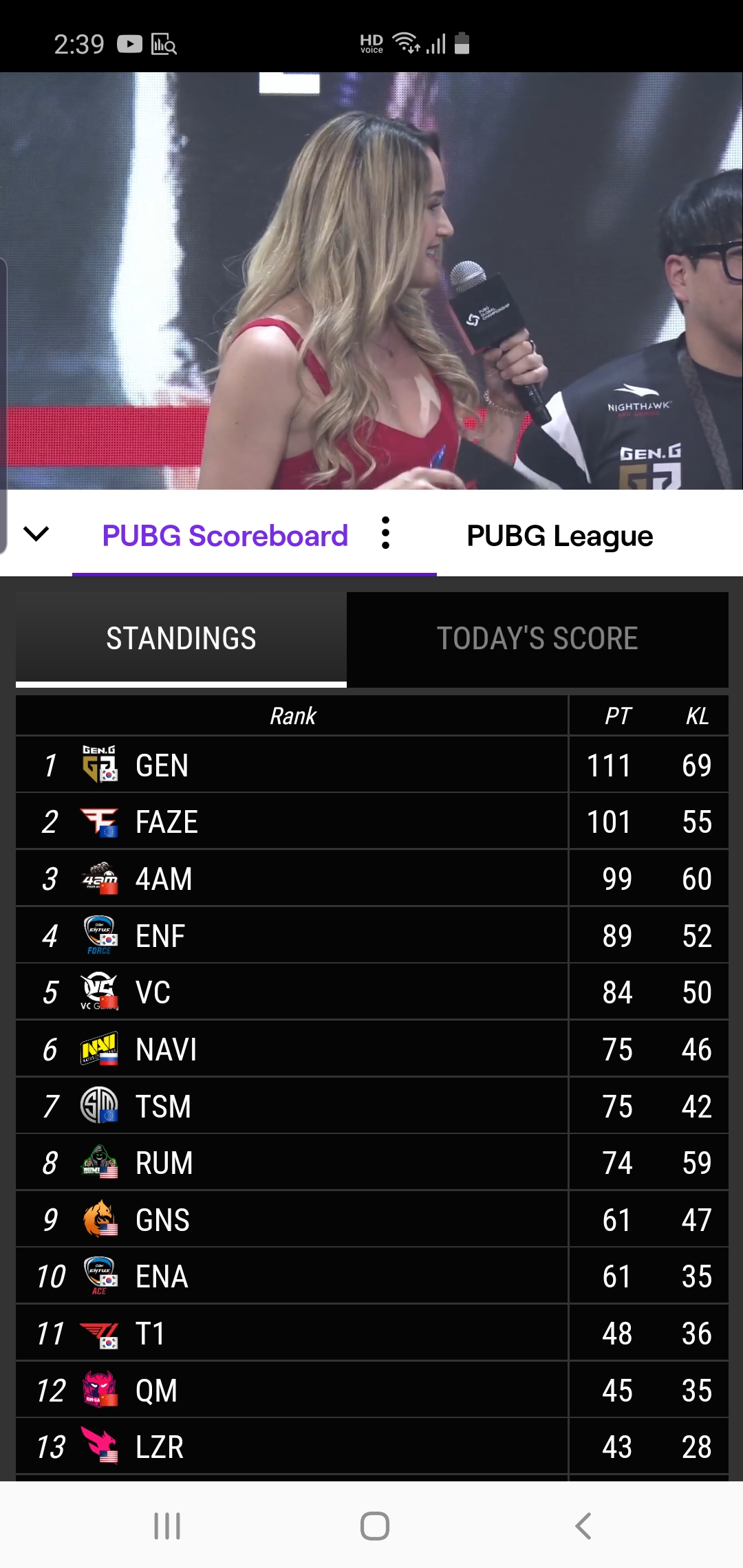
Task: Show the Today's Score tab
Action: click(537, 638)
